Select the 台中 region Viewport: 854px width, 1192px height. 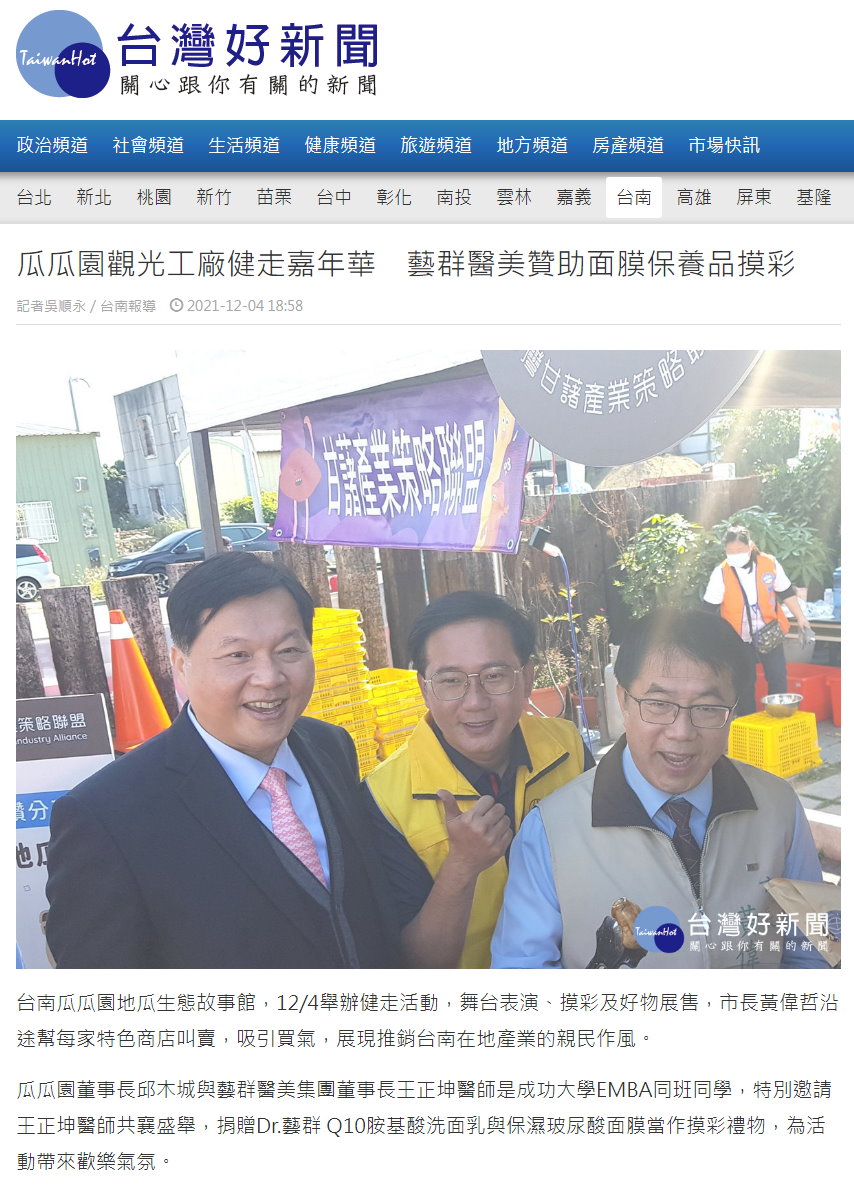334,198
